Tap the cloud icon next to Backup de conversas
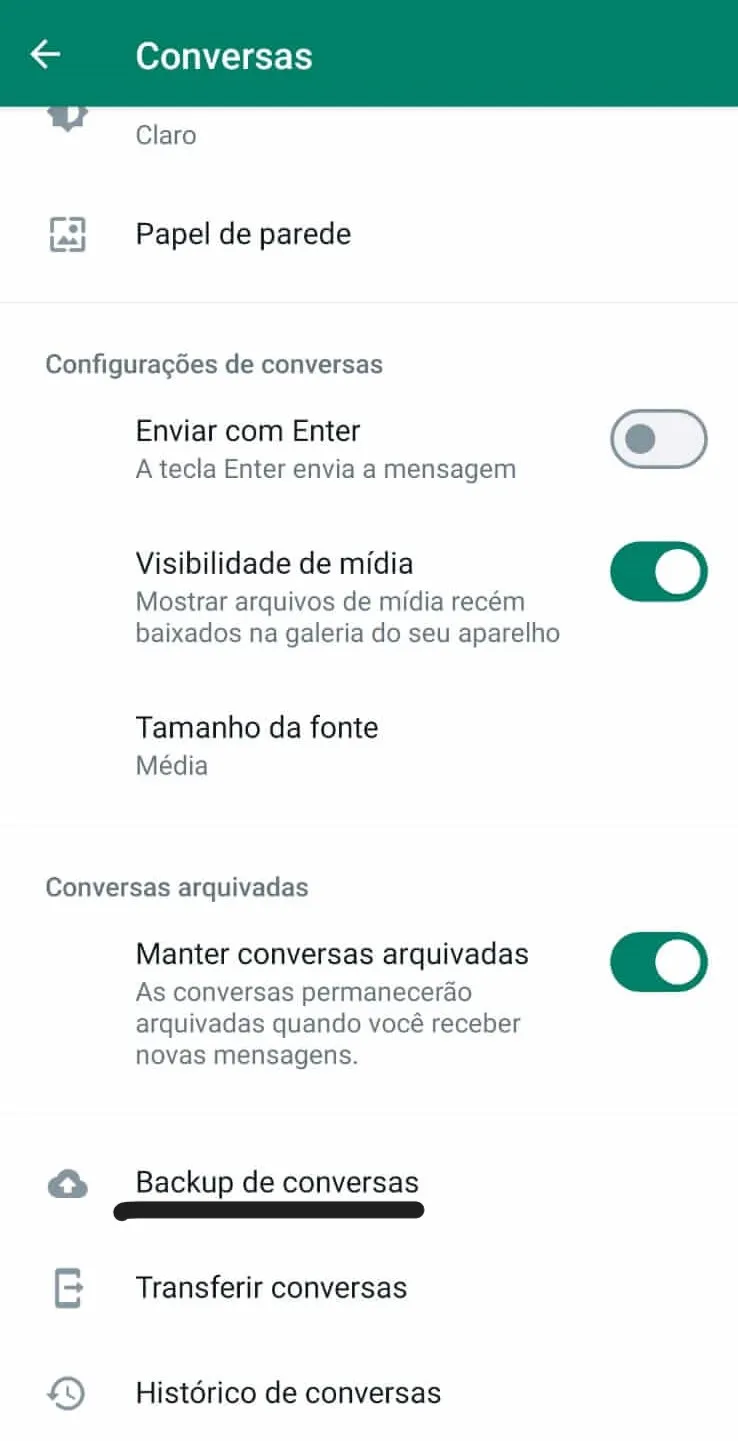 [x=67, y=1183]
